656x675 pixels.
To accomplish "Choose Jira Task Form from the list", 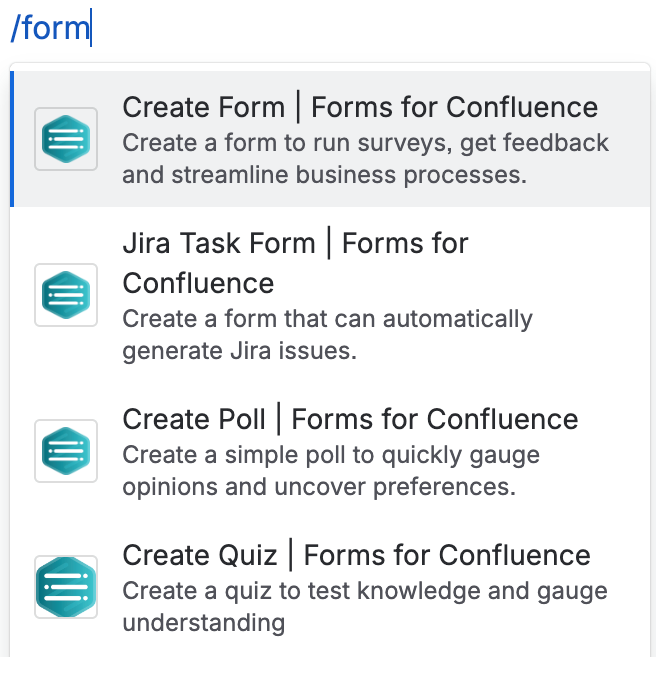I will 330,296.
